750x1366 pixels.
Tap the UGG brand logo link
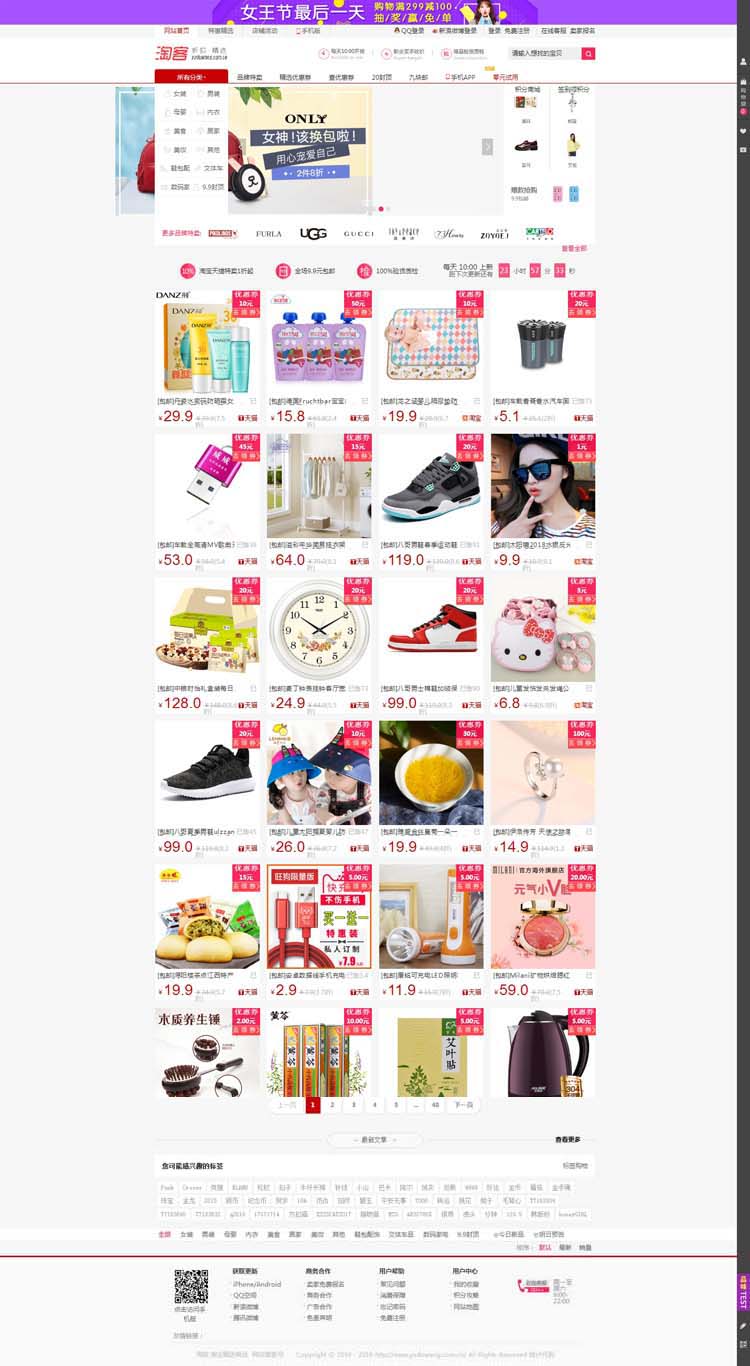coord(313,233)
